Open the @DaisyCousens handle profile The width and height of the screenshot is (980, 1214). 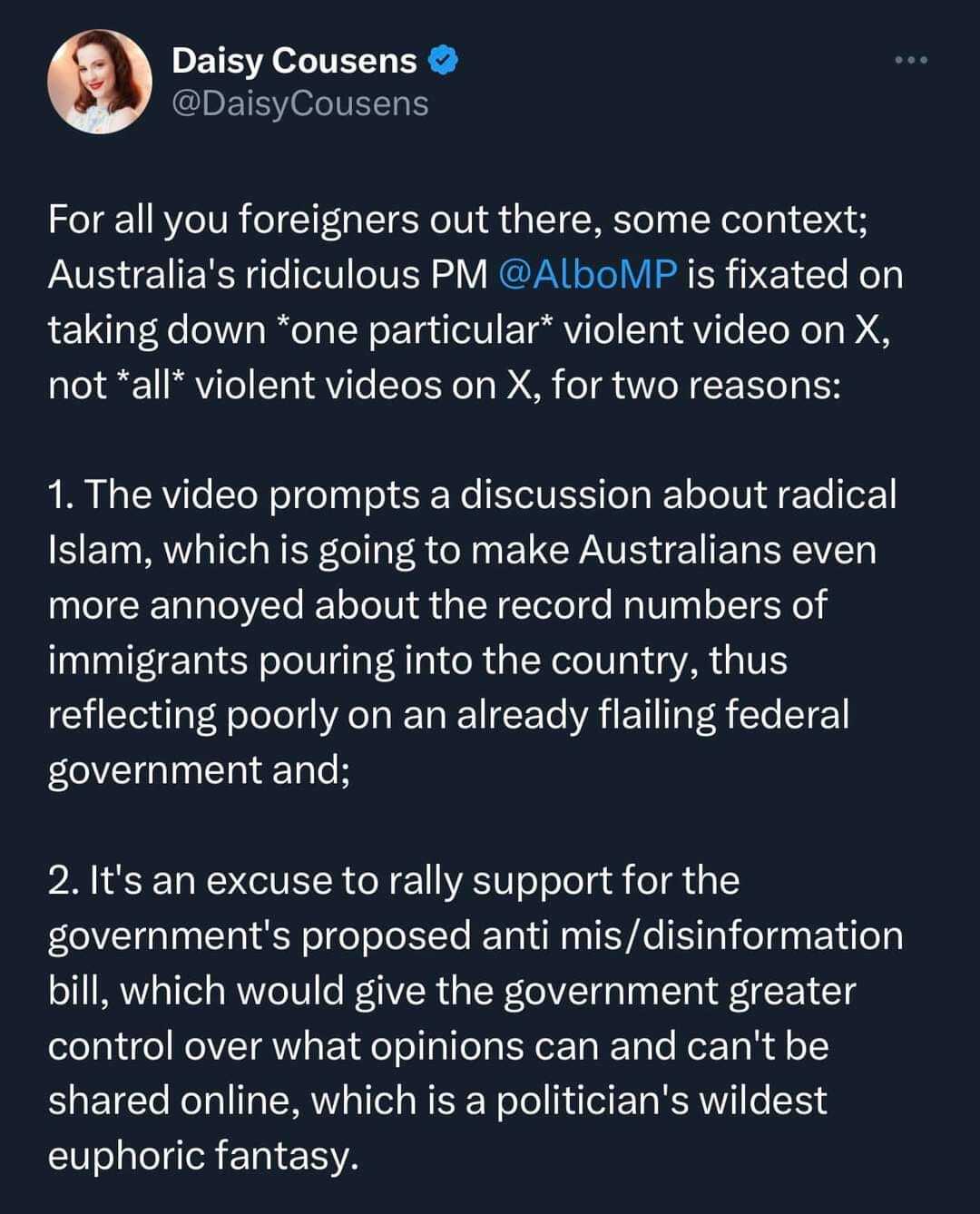299,103
